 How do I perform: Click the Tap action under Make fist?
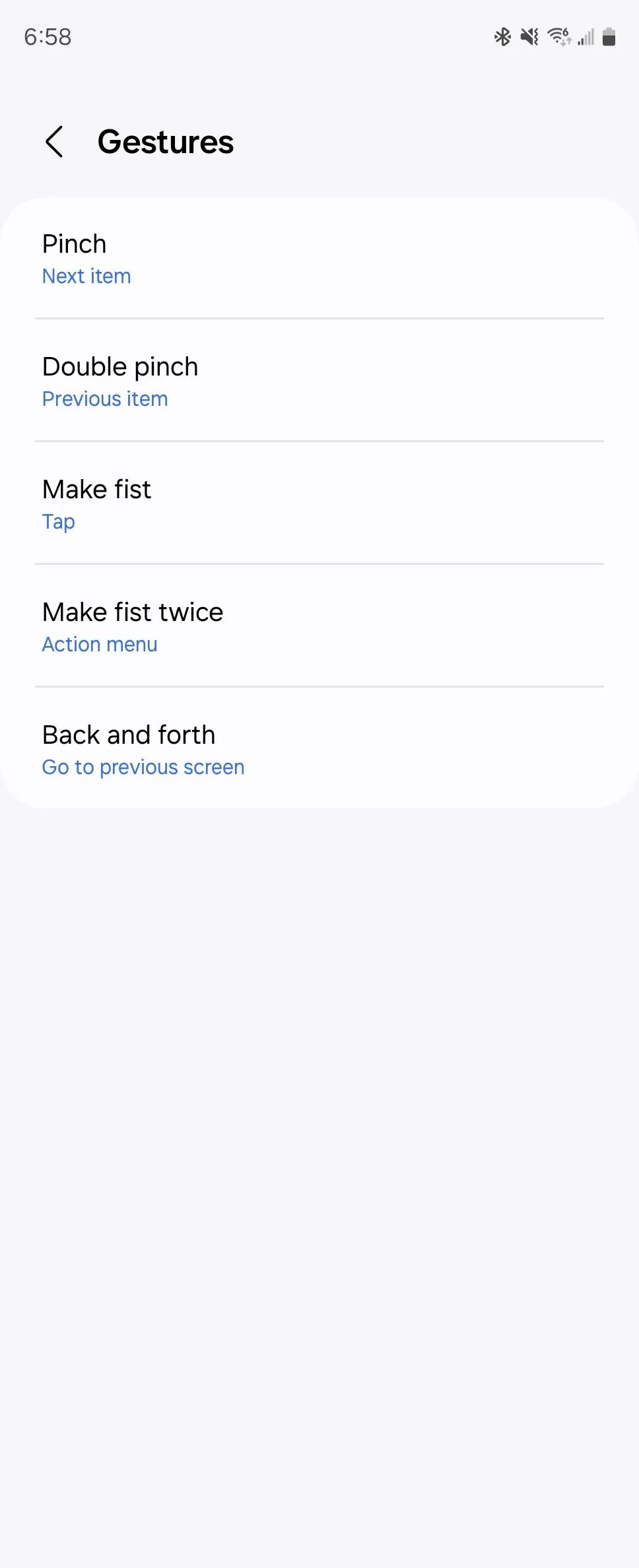click(x=58, y=521)
